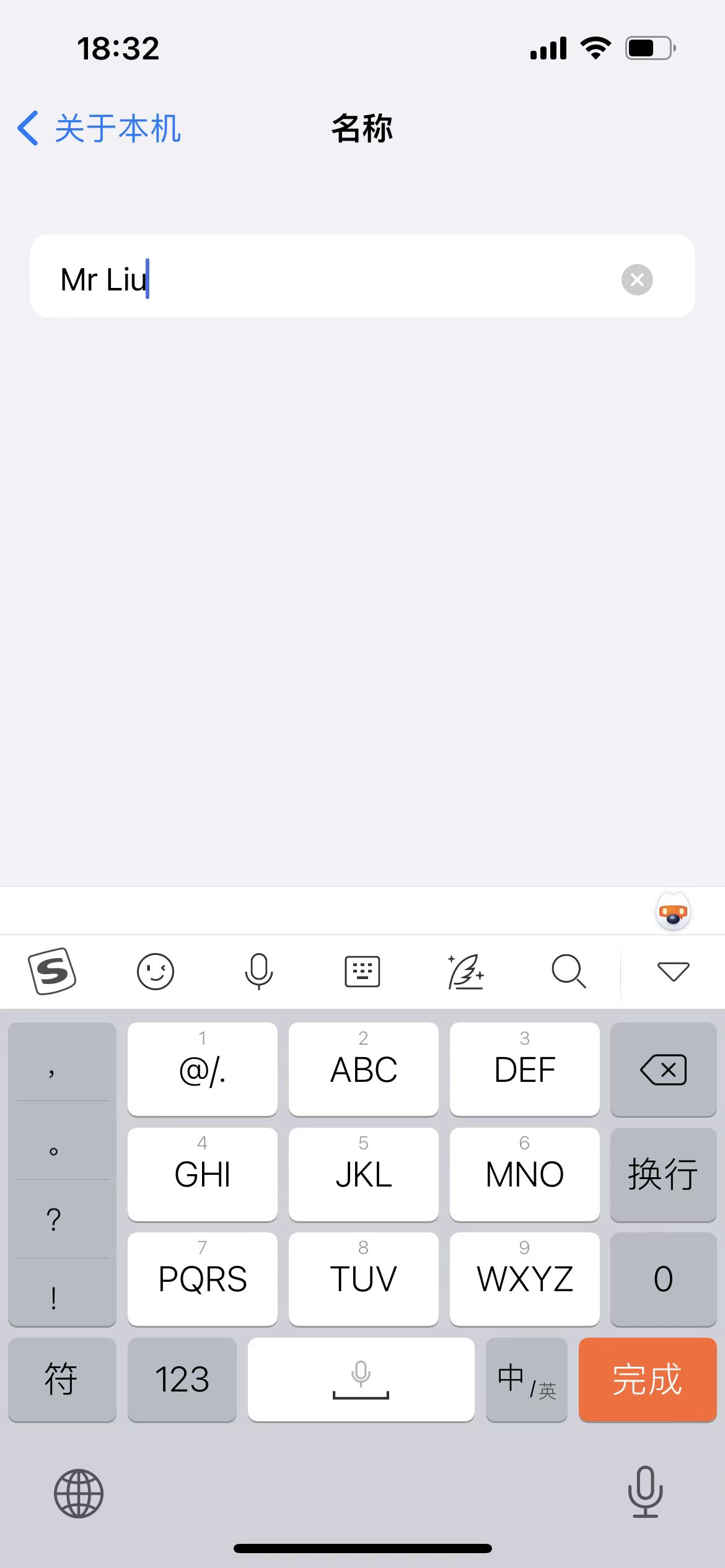Insert a space with the space bar

[x=361, y=1379]
